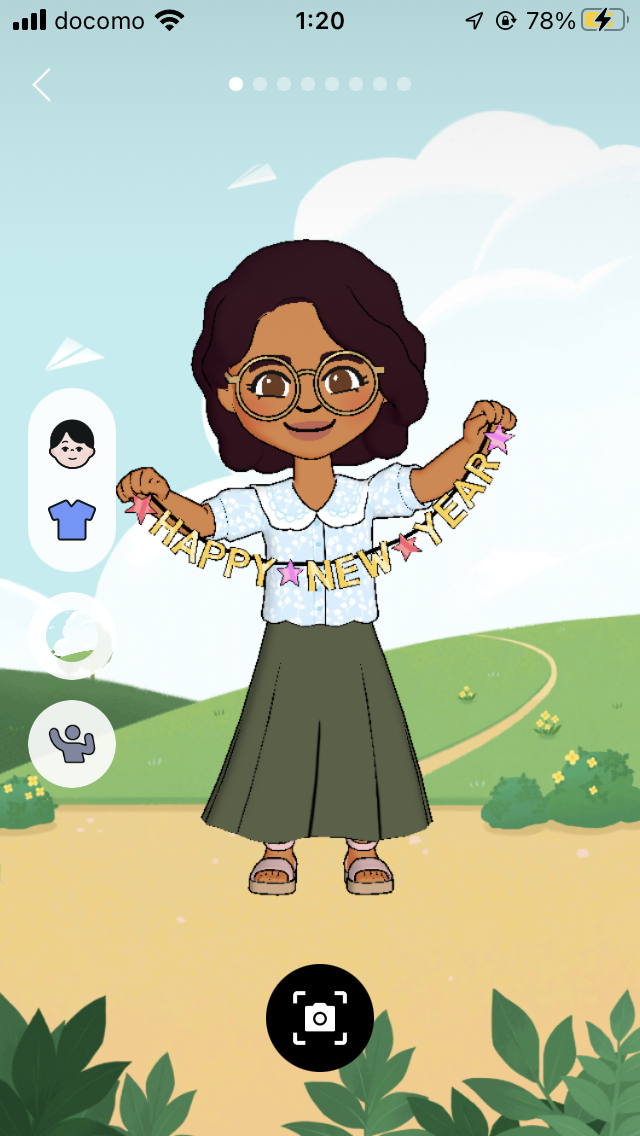Tap the page indicator dots
Screen dimensions: 640x1136
(319, 84)
